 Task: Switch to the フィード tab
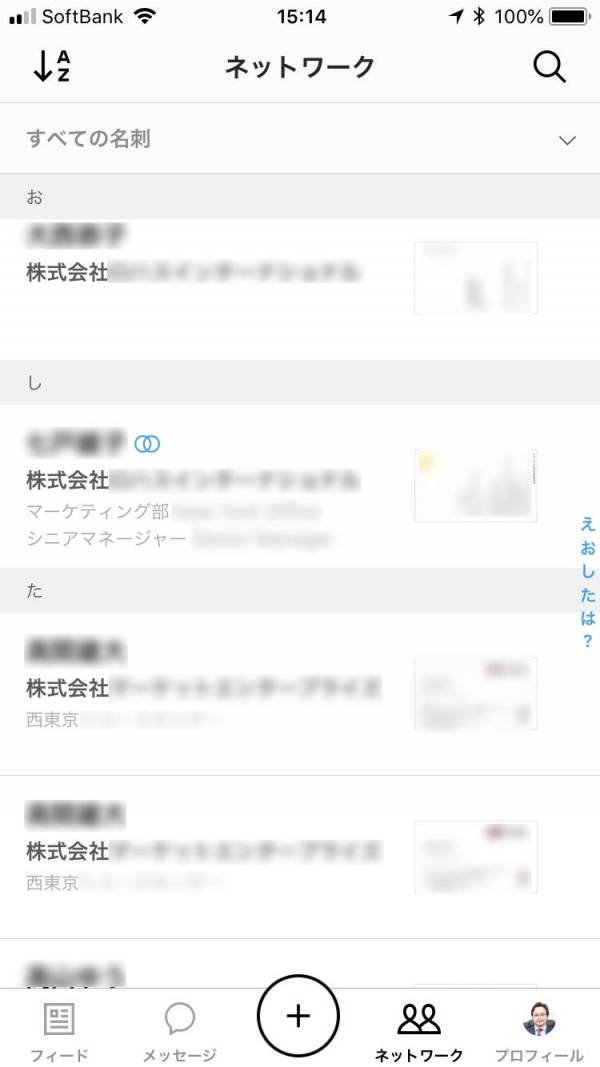pos(59,1030)
